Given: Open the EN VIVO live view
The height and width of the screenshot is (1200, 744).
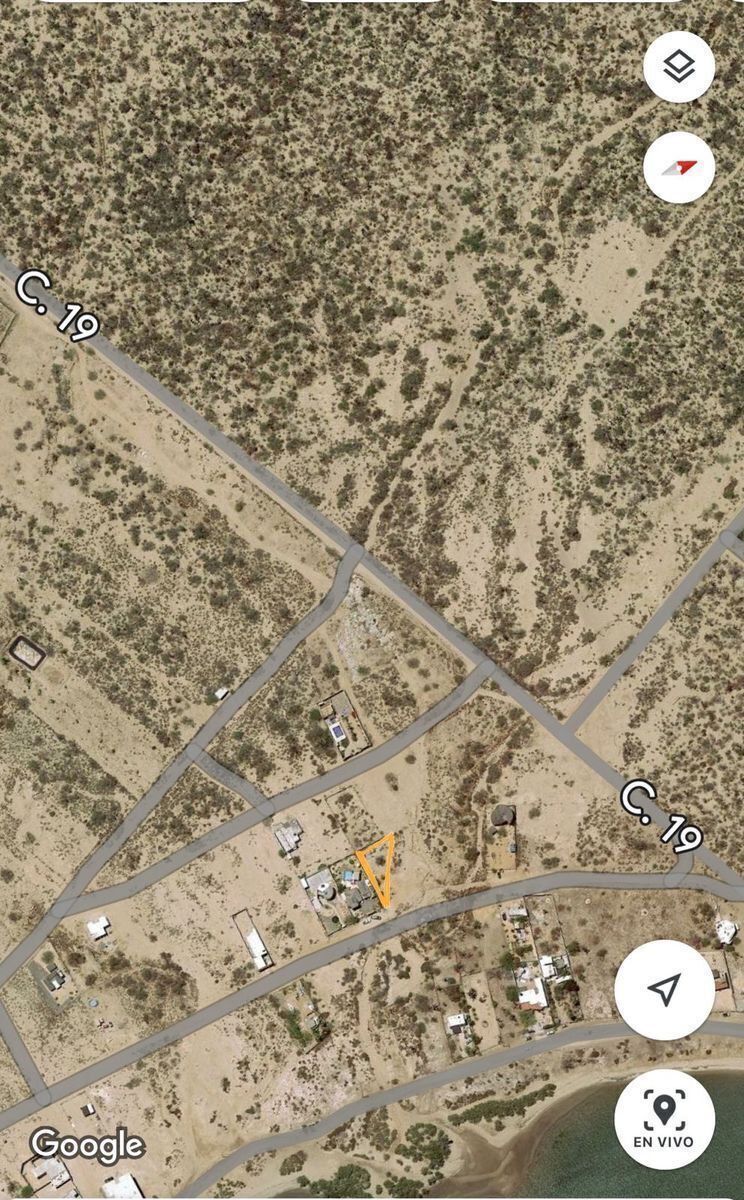Looking at the screenshot, I should pyautogui.click(x=664, y=1119).
